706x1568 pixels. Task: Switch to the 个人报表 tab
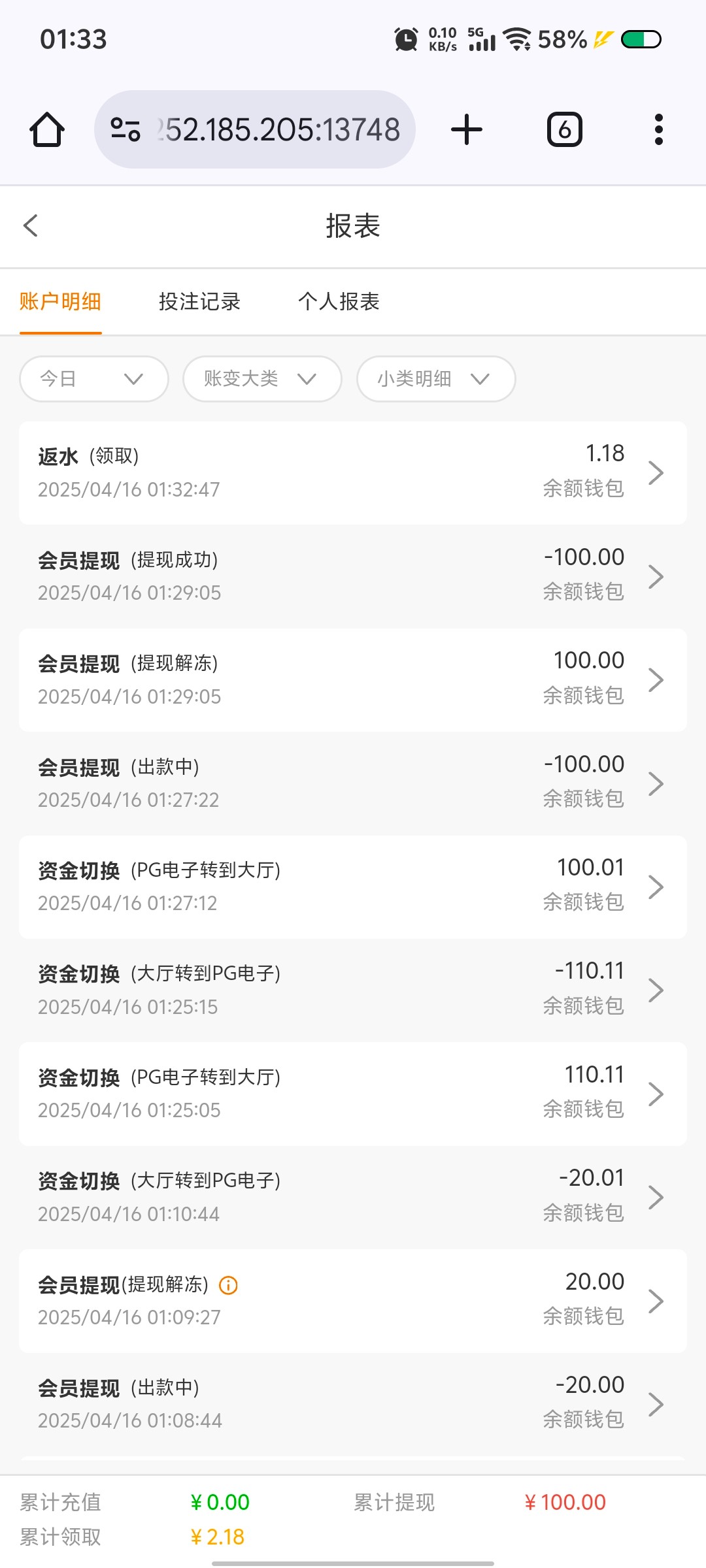(339, 301)
